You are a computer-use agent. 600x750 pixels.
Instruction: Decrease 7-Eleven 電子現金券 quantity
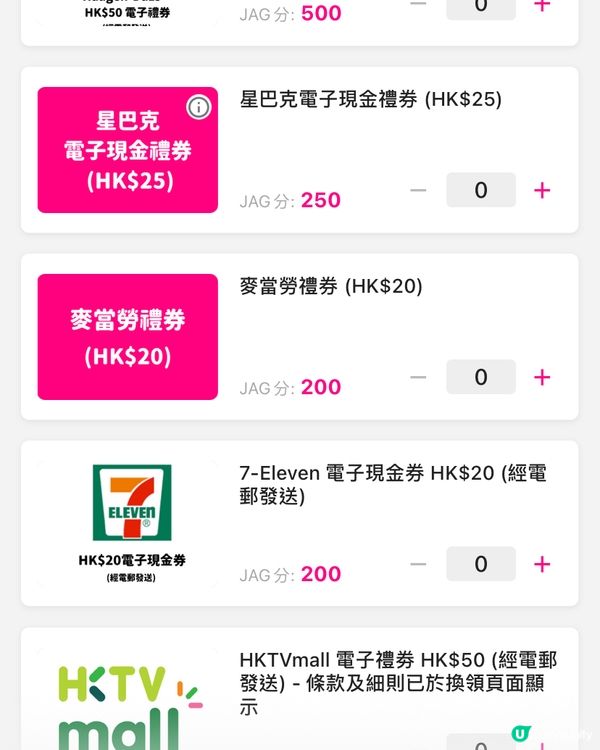pyautogui.click(x=418, y=564)
